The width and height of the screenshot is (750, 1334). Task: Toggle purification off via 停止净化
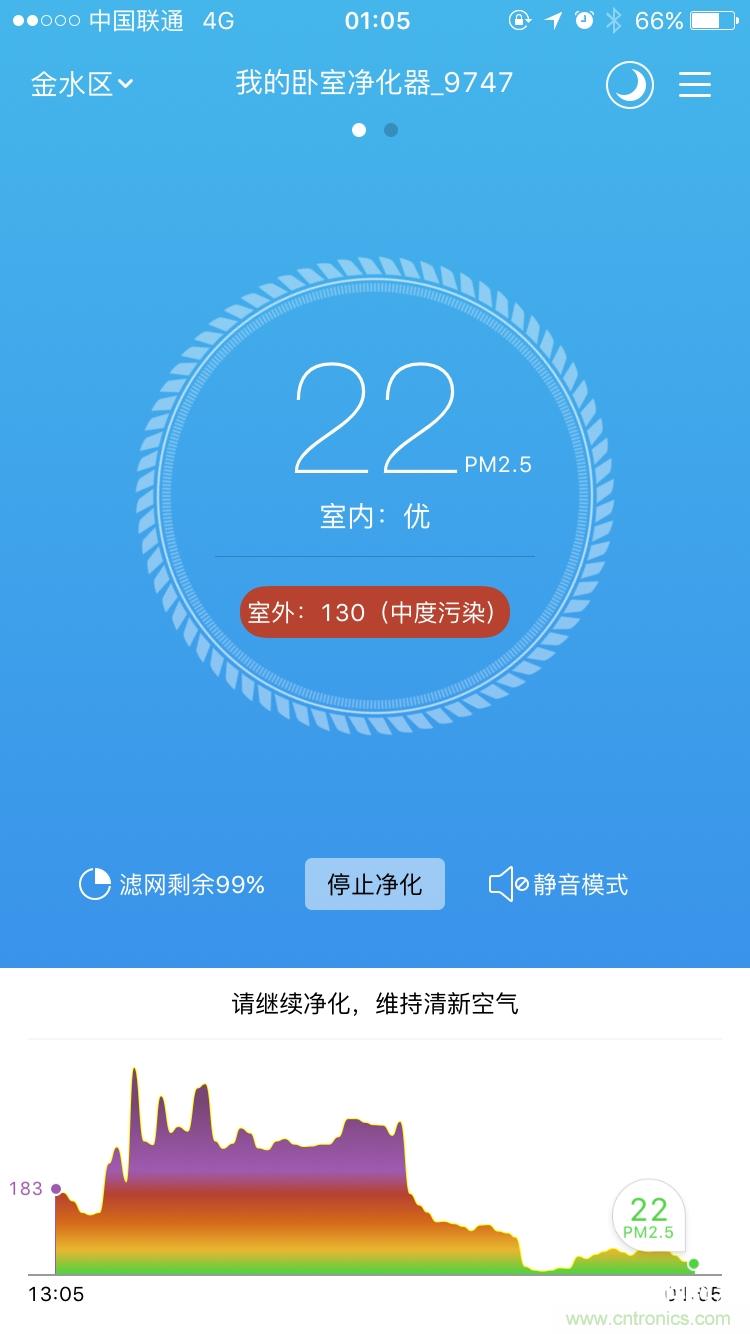(x=375, y=884)
